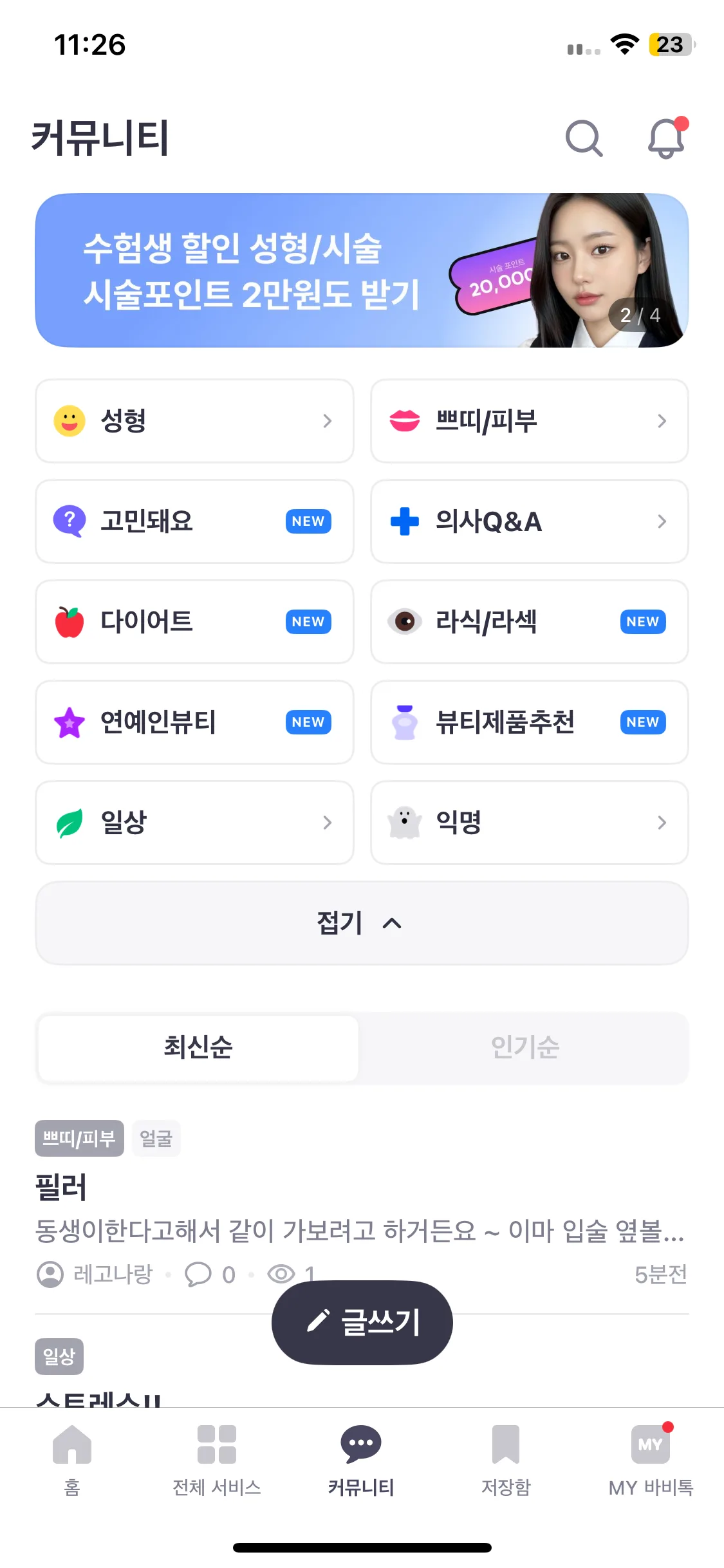View the 연예인뷰티 board

[194, 722]
